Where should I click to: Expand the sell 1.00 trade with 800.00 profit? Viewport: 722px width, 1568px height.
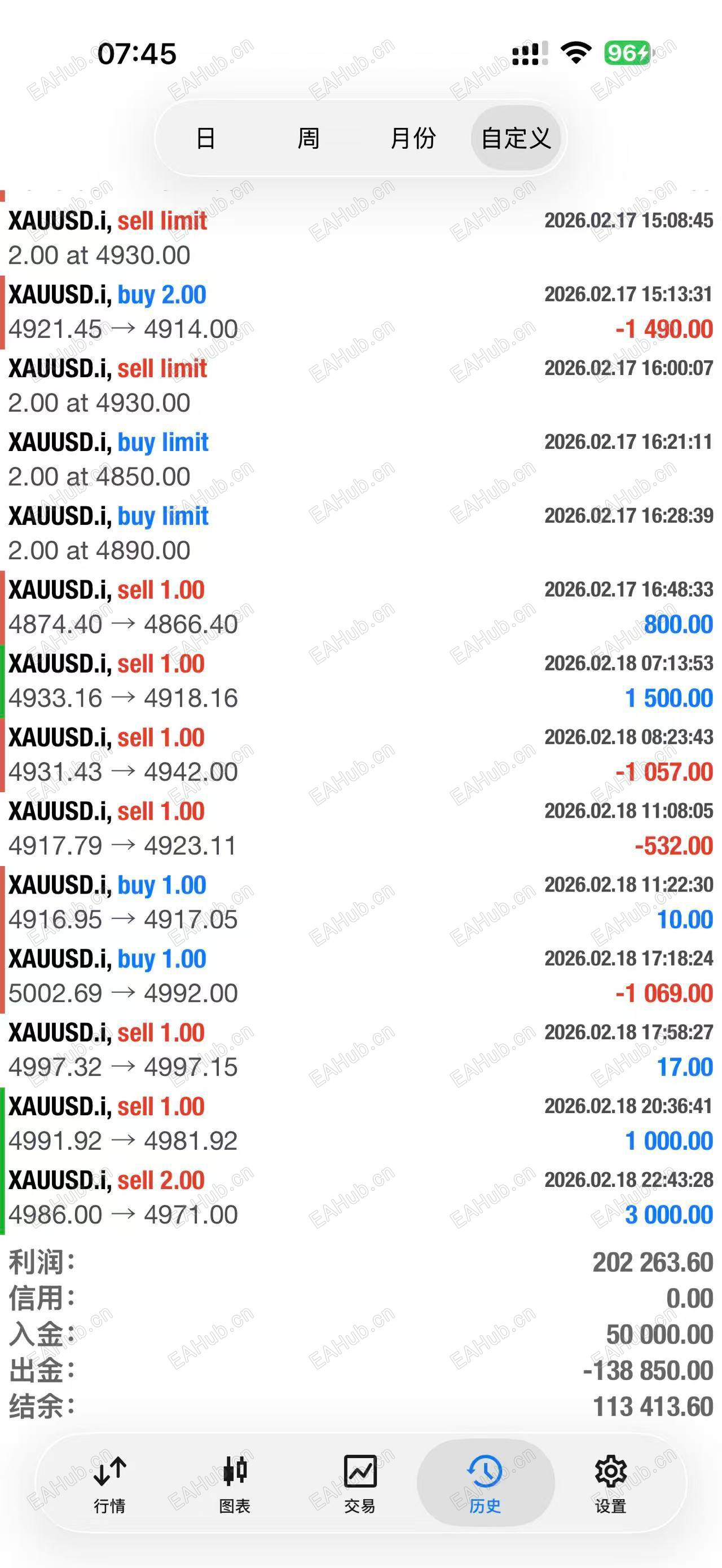tap(360, 607)
